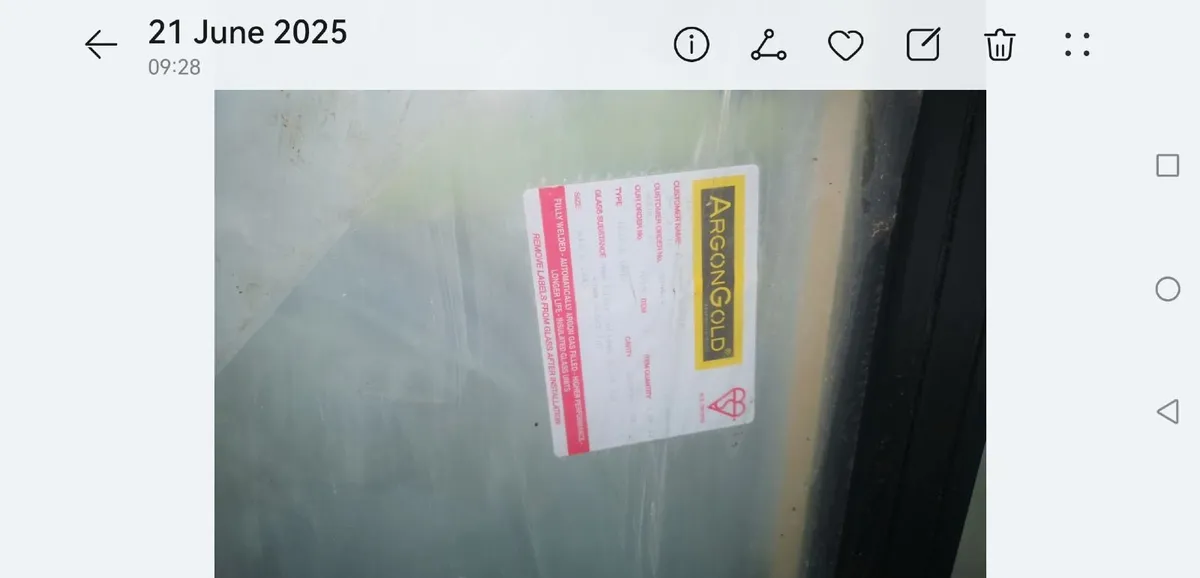Delete this photo
The width and height of the screenshot is (1200, 578).
[1000, 44]
